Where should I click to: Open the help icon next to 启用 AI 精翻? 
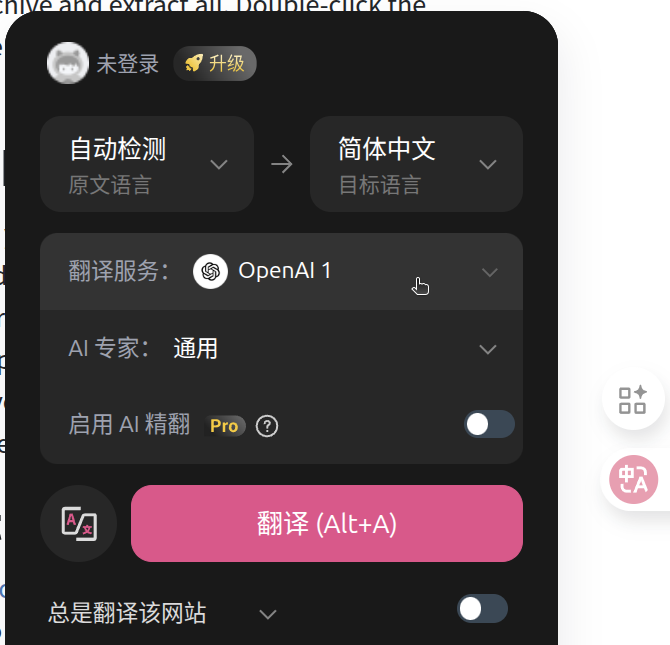coord(266,426)
